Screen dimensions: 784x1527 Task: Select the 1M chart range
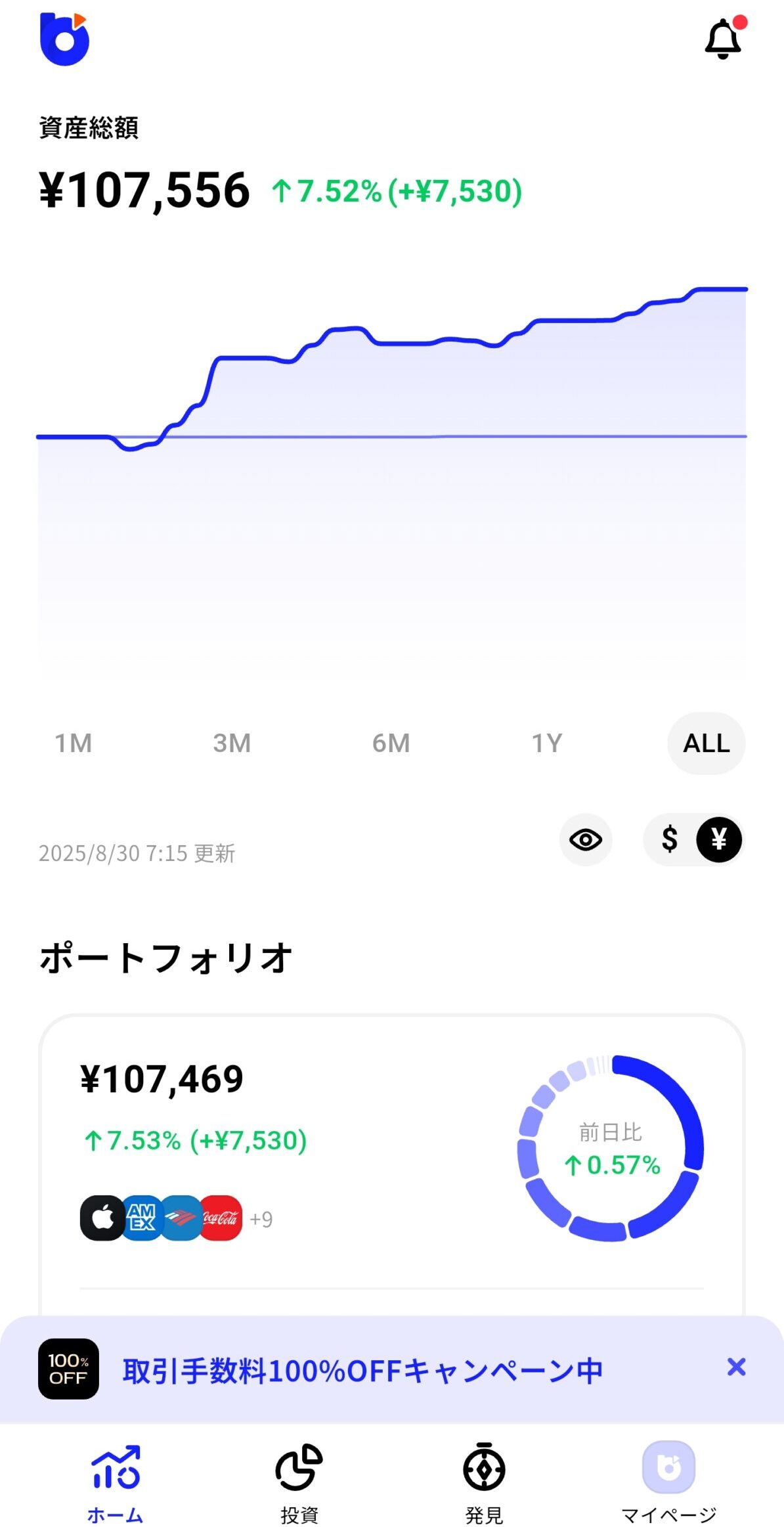tap(74, 743)
